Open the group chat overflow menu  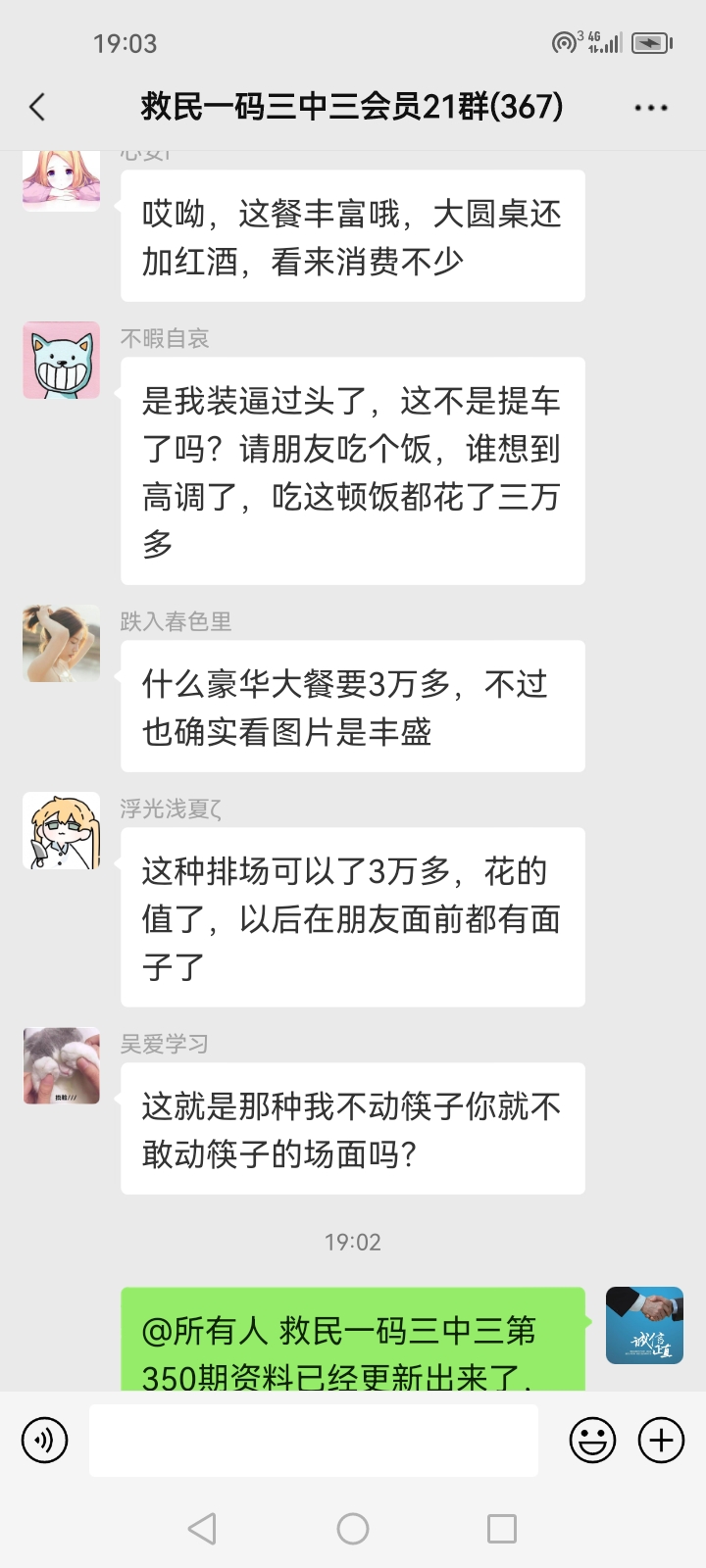click(651, 107)
